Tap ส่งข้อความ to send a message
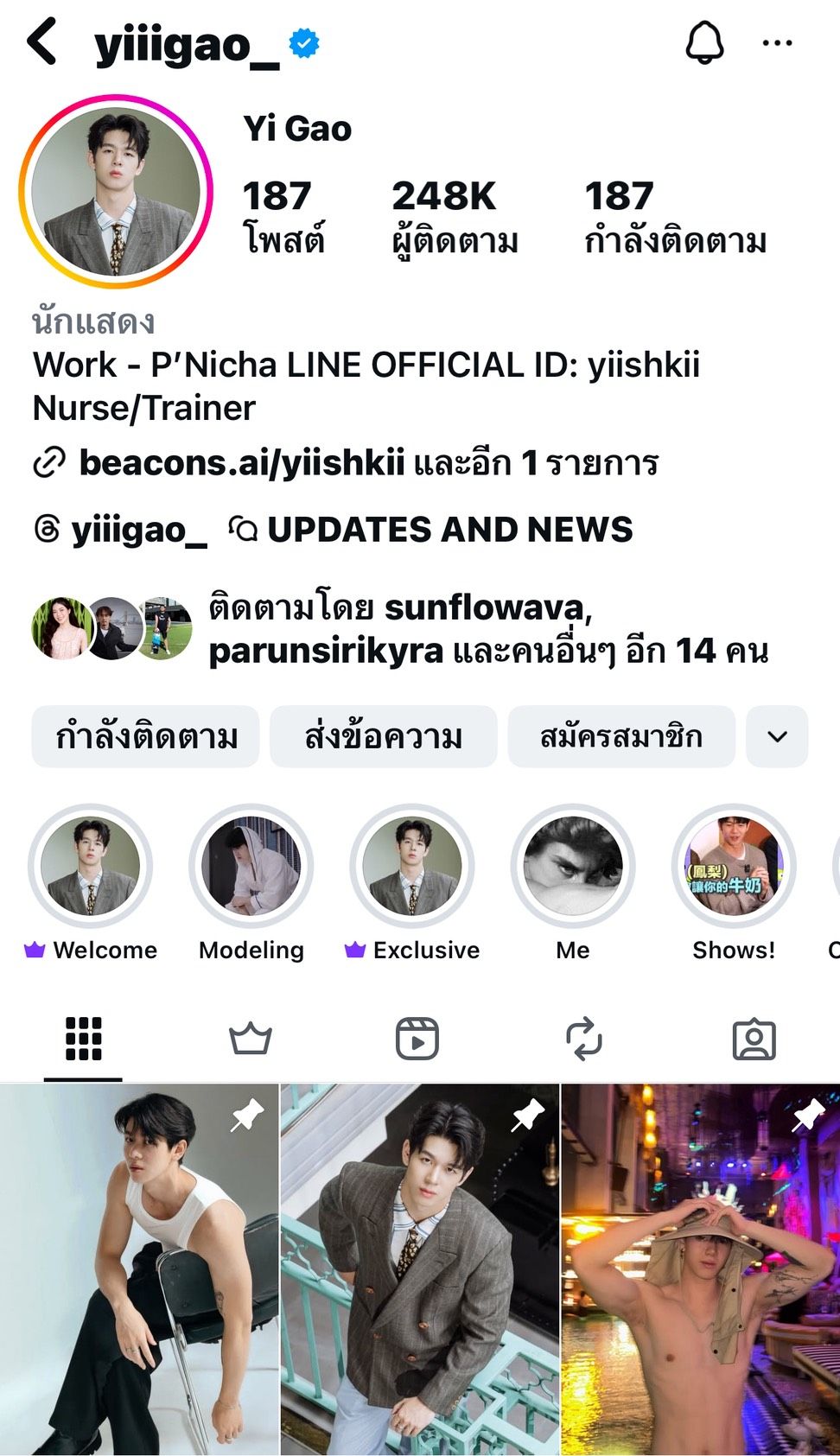This screenshot has width=840, height=1456. click(383, 737)
